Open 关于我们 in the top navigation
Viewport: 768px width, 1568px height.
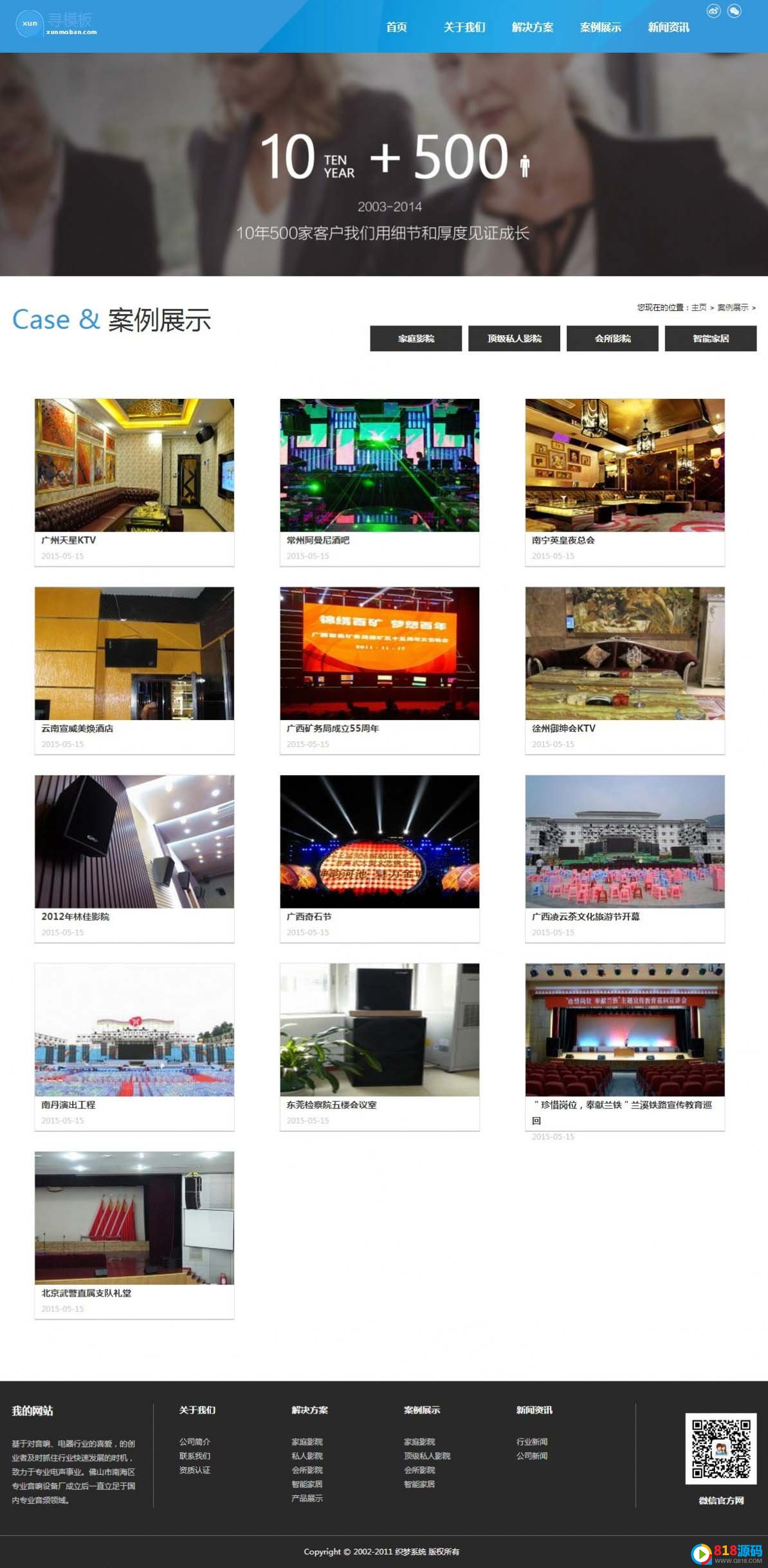pyautogui.click(x=464, y=27)
